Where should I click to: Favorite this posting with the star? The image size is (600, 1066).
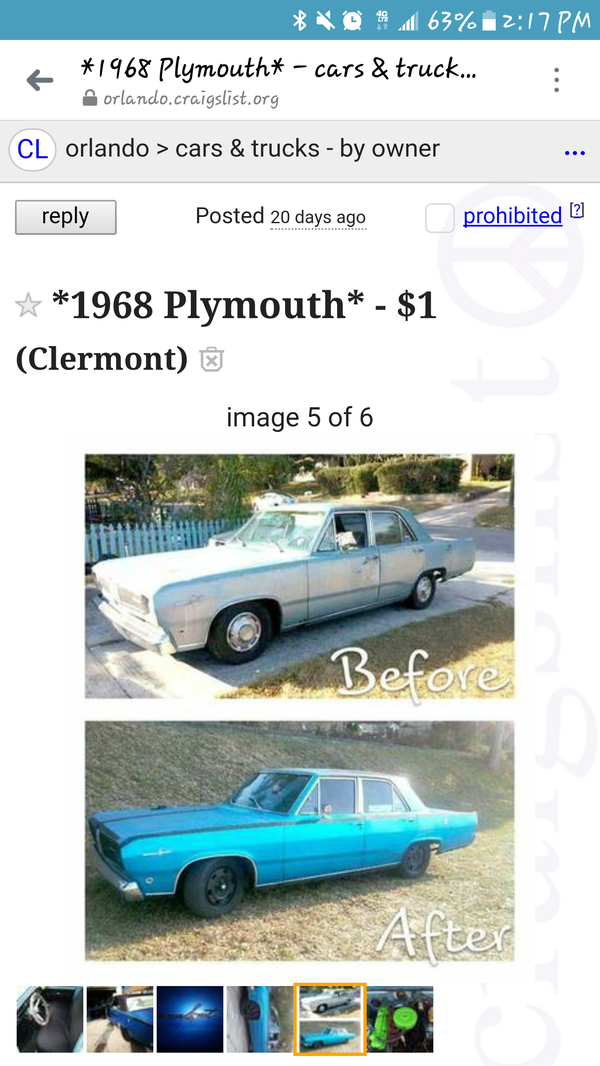click(x=28, y=306)
